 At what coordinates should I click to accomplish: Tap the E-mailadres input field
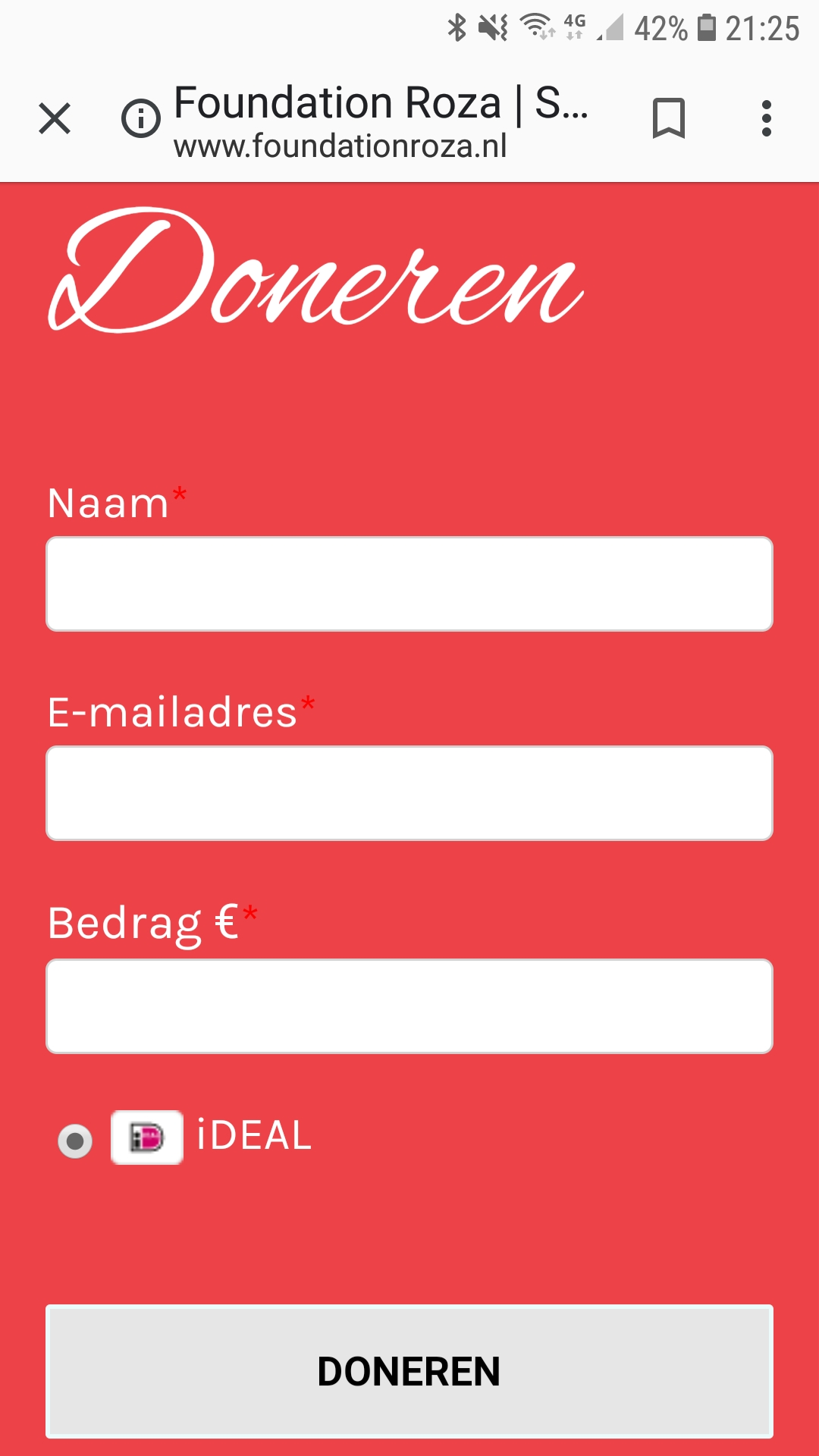coord(409,793)
